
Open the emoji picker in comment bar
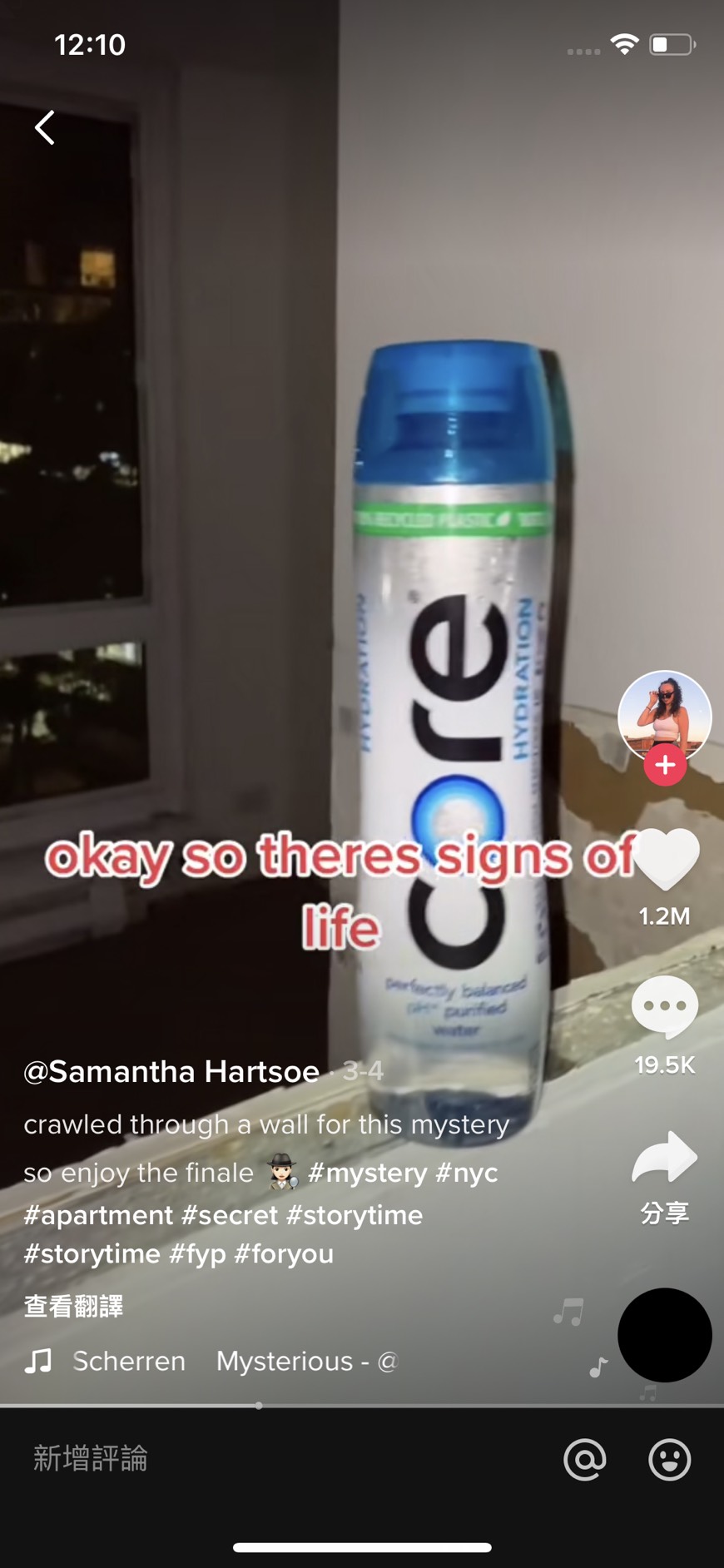(x=669, y=1459)
